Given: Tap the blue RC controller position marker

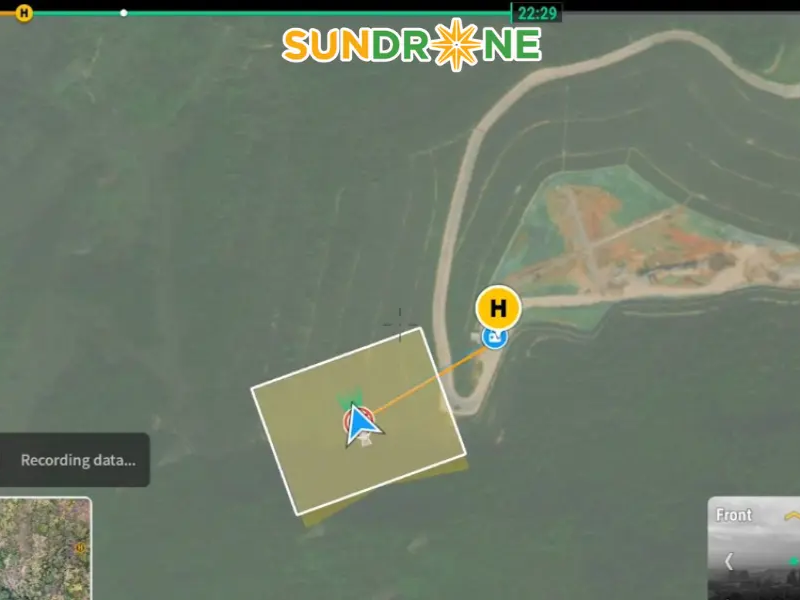Looking at the screenshot, I should pos(494,338).
